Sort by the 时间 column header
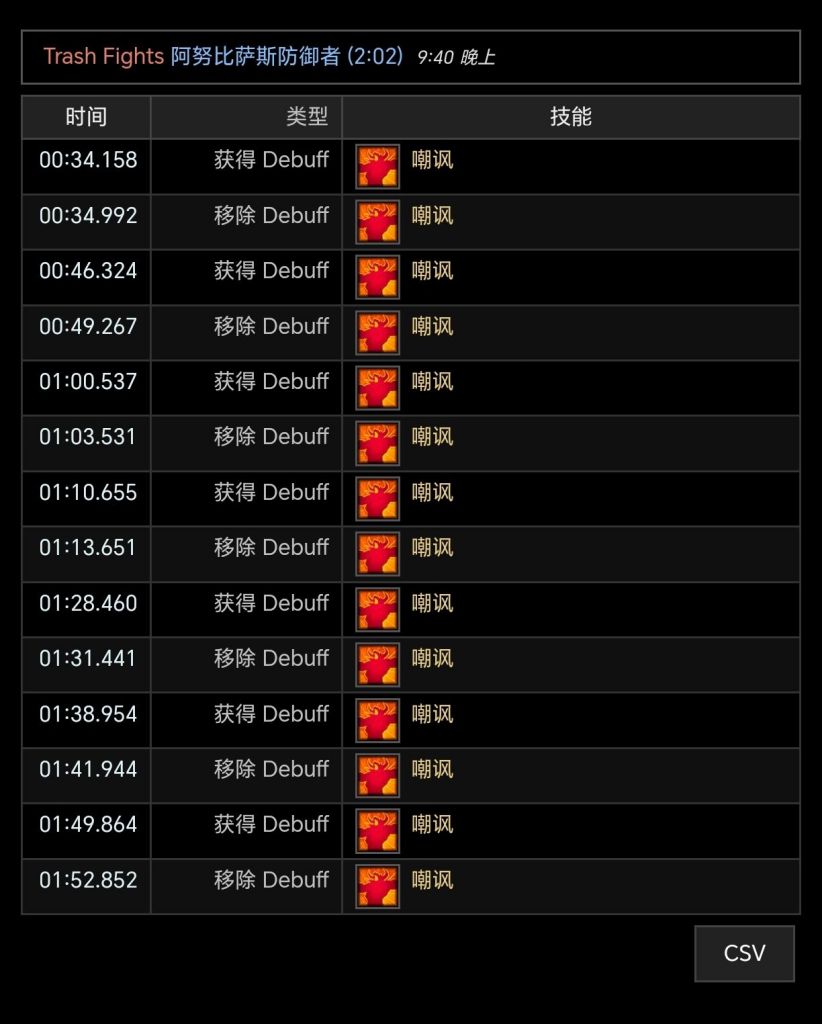This screenshot has height=1024, width=822. pyautogui.click(x=84, y=117)
